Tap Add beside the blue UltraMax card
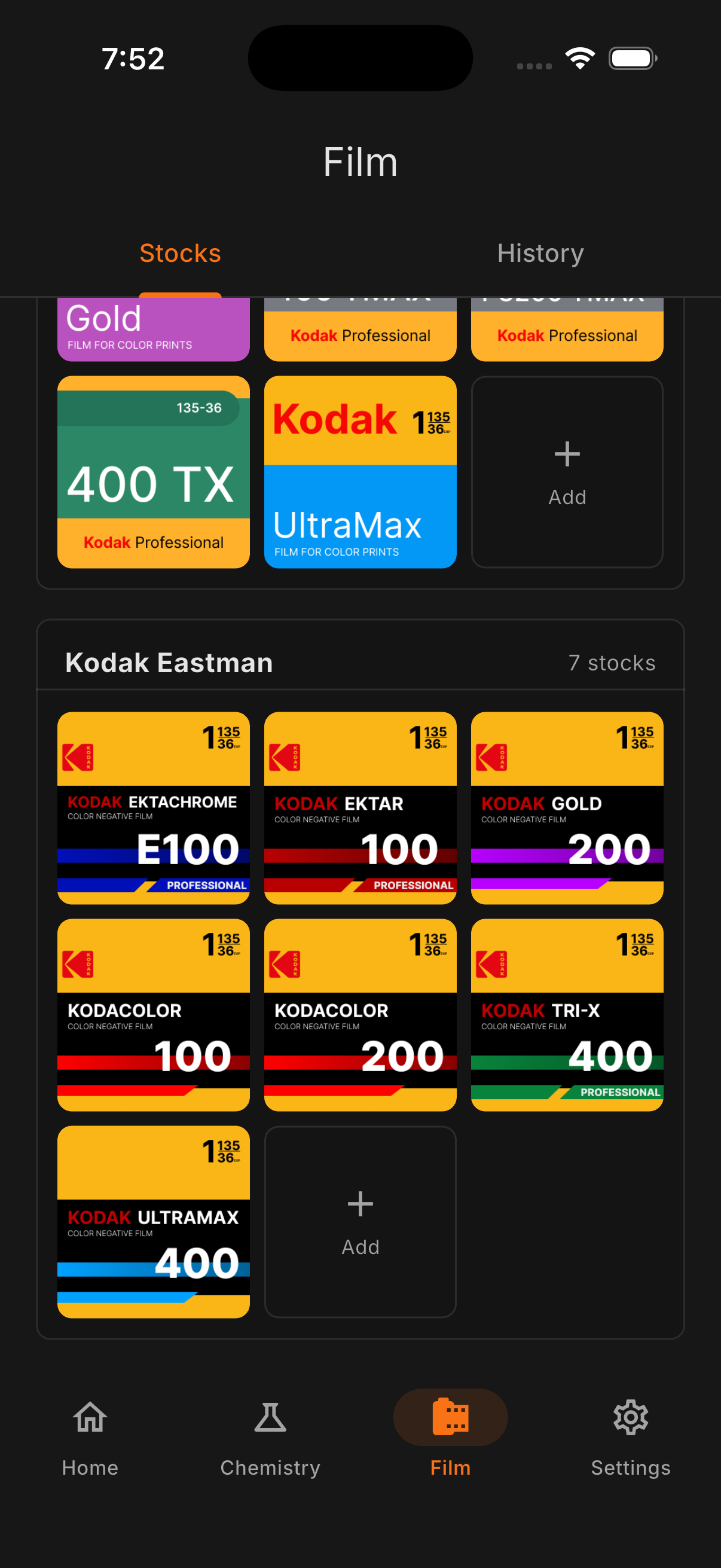 point(567,472)
